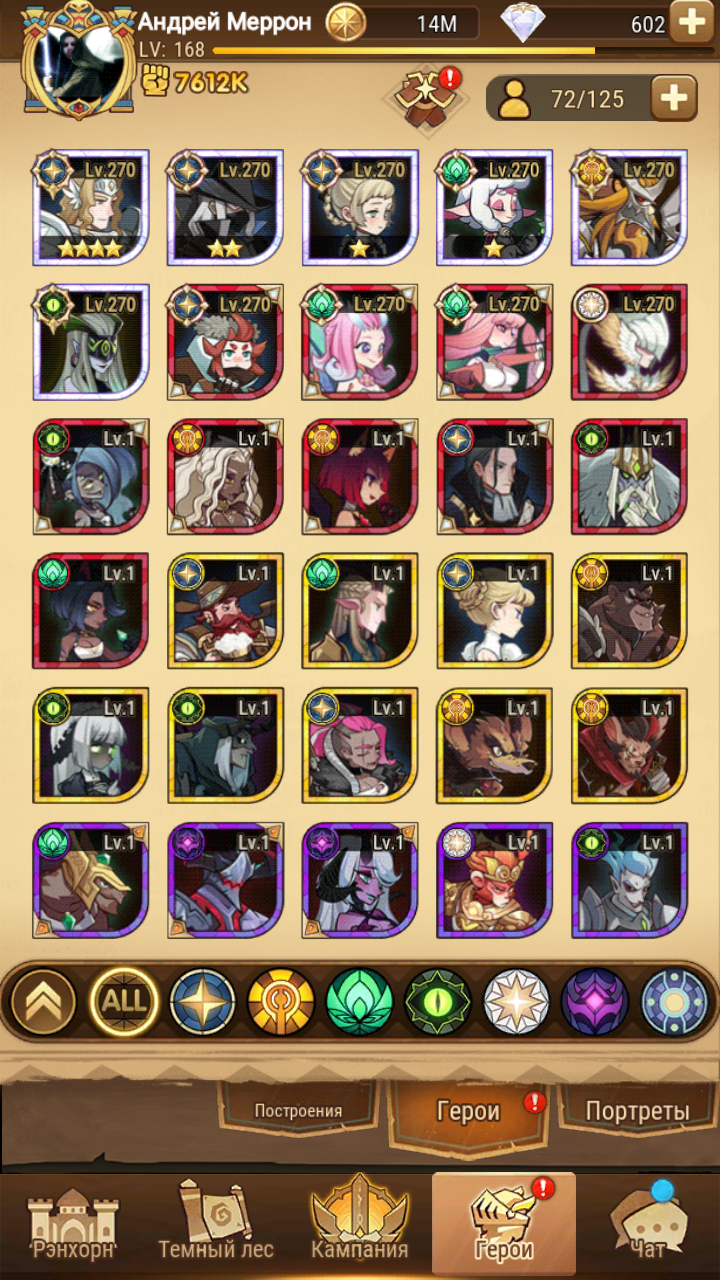Expand hero slots with the plus button
Image resolution: width=720 pixels, height=1280 pixels.
point(674,98)
